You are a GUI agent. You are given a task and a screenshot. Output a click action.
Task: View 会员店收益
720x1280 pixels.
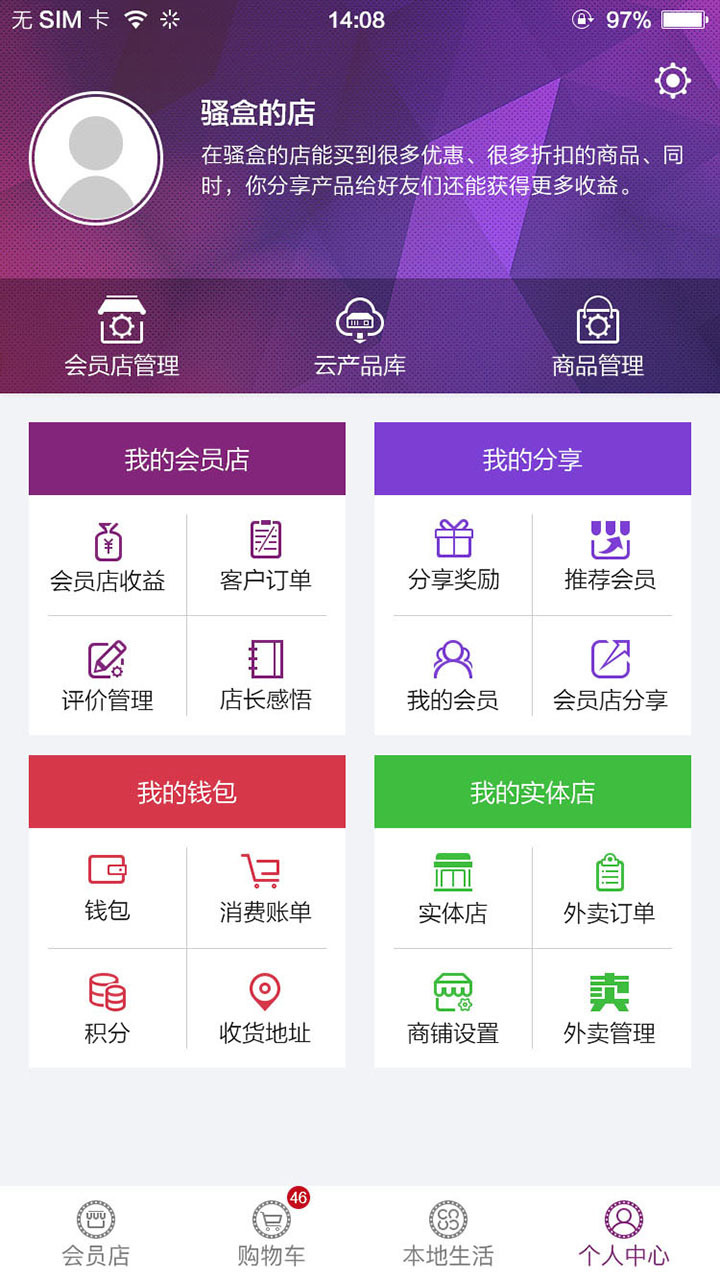coord(108,557)
